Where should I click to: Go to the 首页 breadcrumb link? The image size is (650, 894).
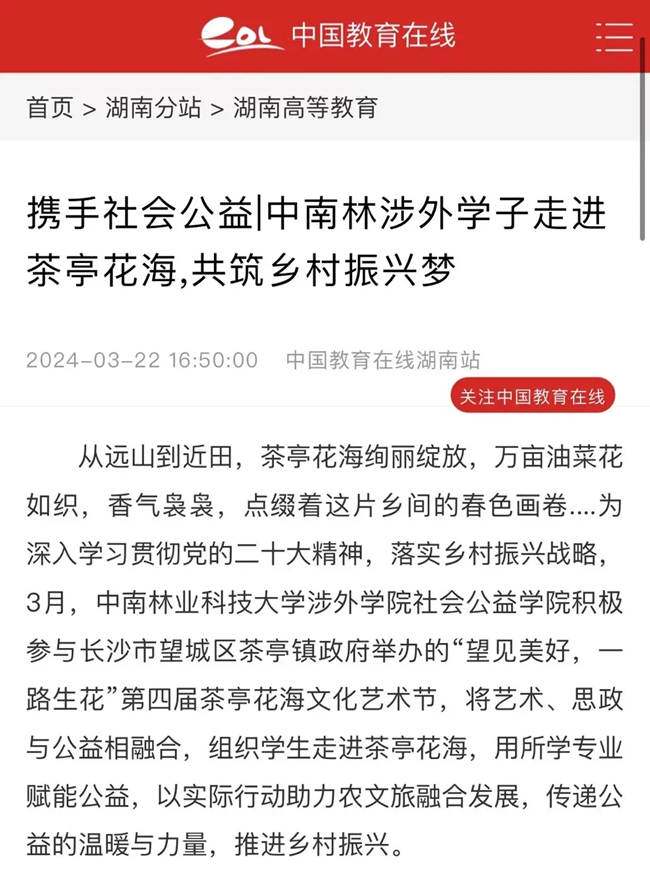point(50,108)
